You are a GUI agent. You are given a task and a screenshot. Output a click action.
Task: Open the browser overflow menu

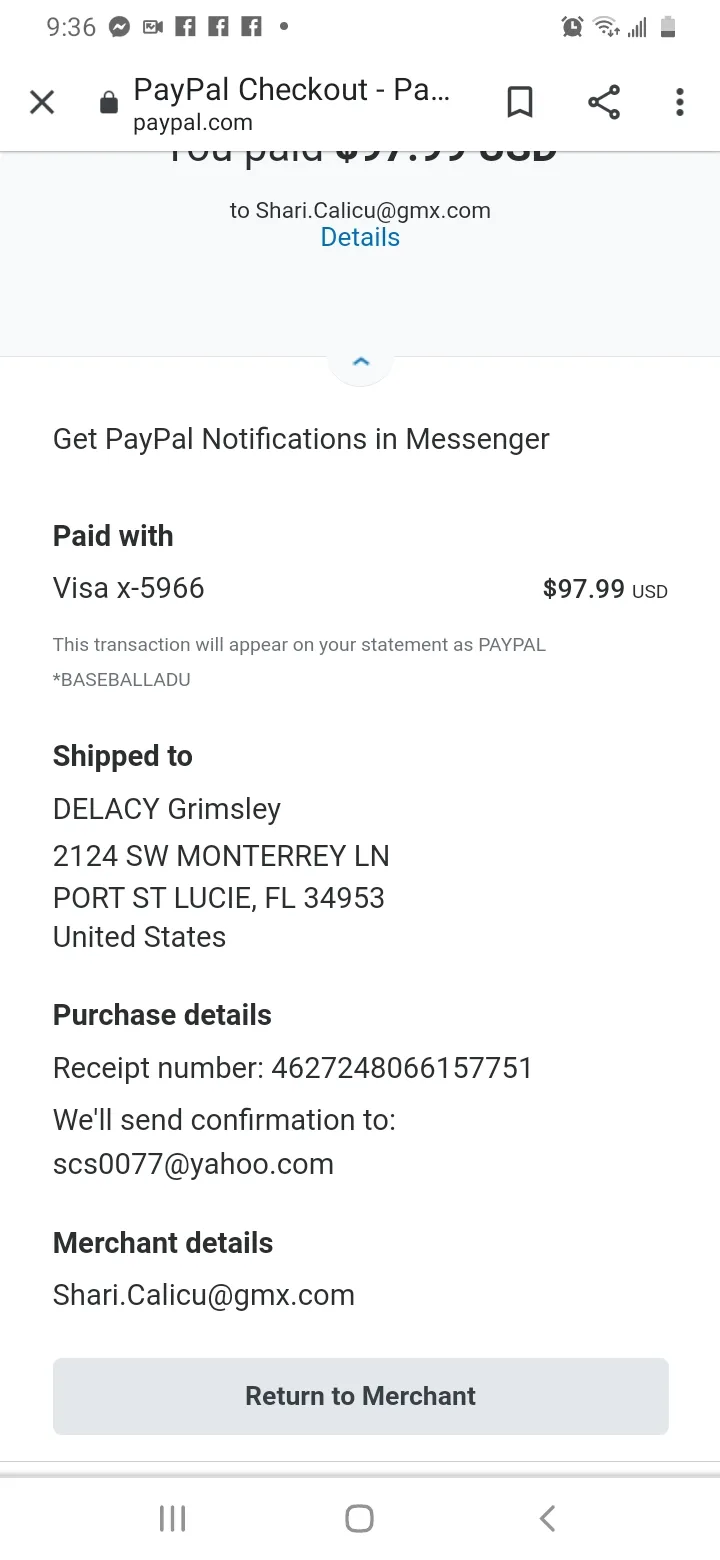(680, 102)
